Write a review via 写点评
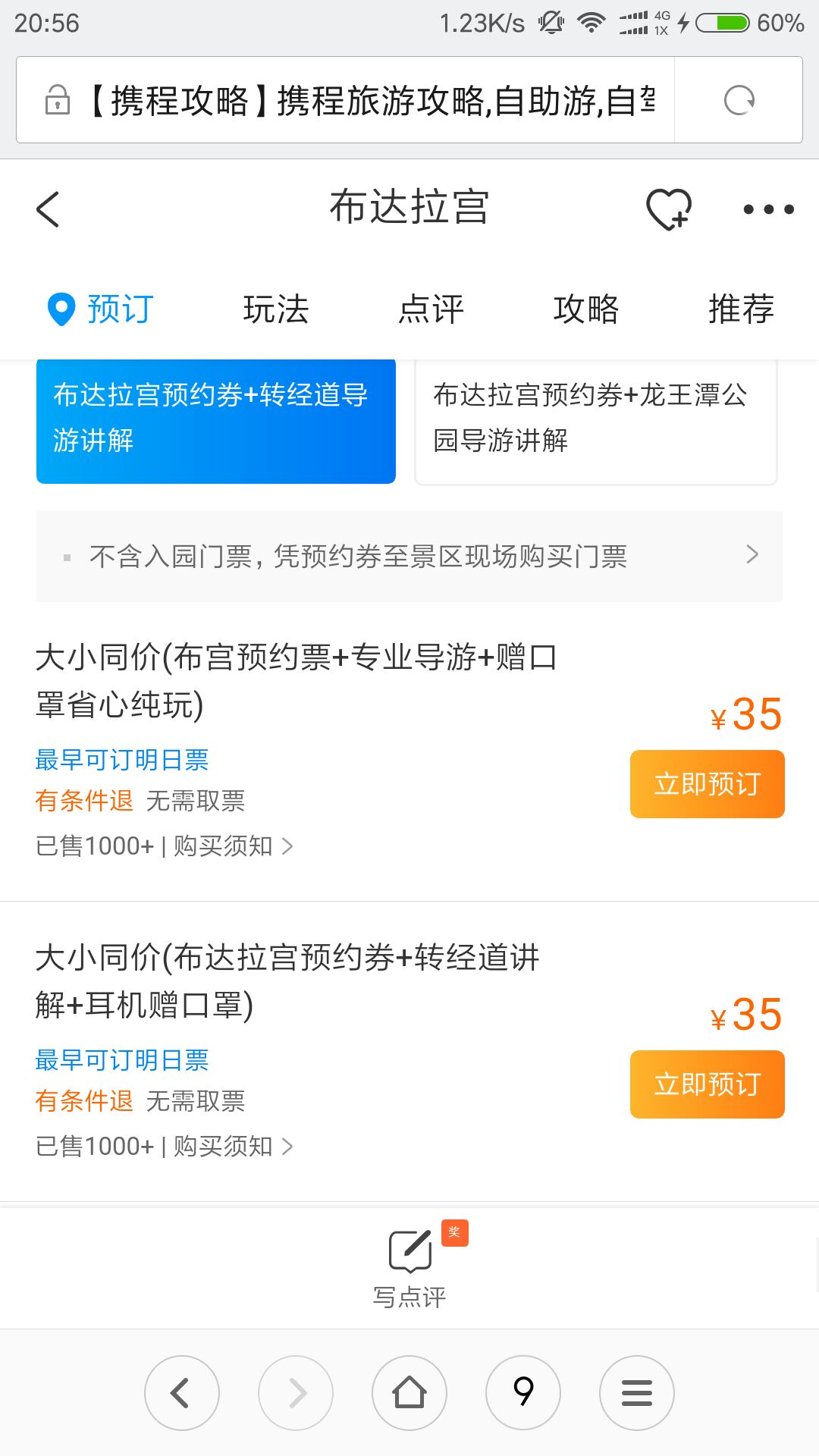819x1456 pixels. [409, 1266]
